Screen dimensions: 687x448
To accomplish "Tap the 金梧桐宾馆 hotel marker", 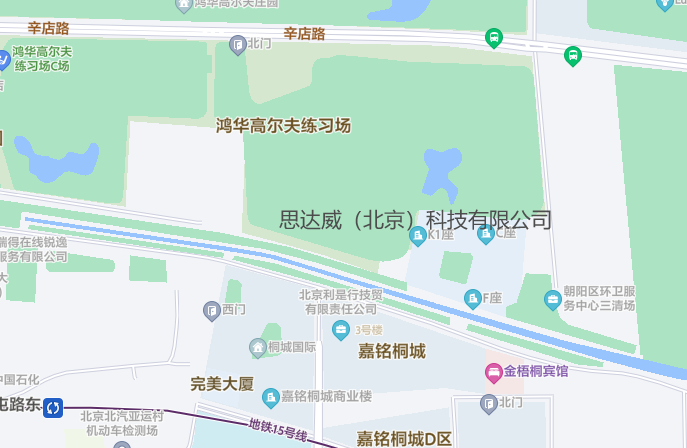I will [493, 372].
